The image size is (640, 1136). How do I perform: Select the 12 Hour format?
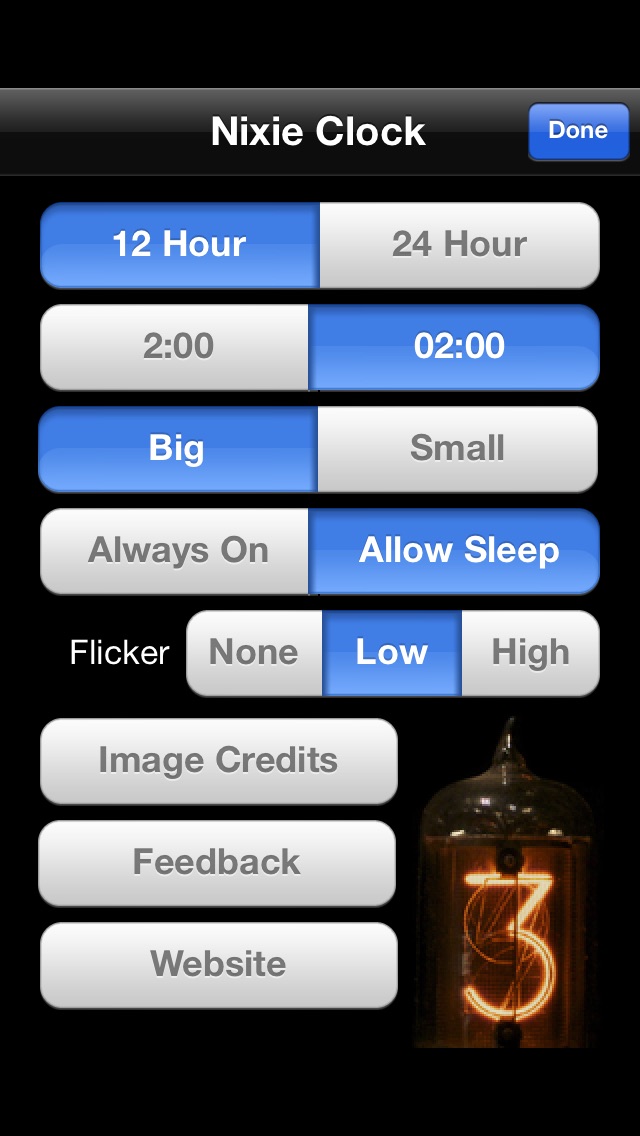tap(180, 245)
